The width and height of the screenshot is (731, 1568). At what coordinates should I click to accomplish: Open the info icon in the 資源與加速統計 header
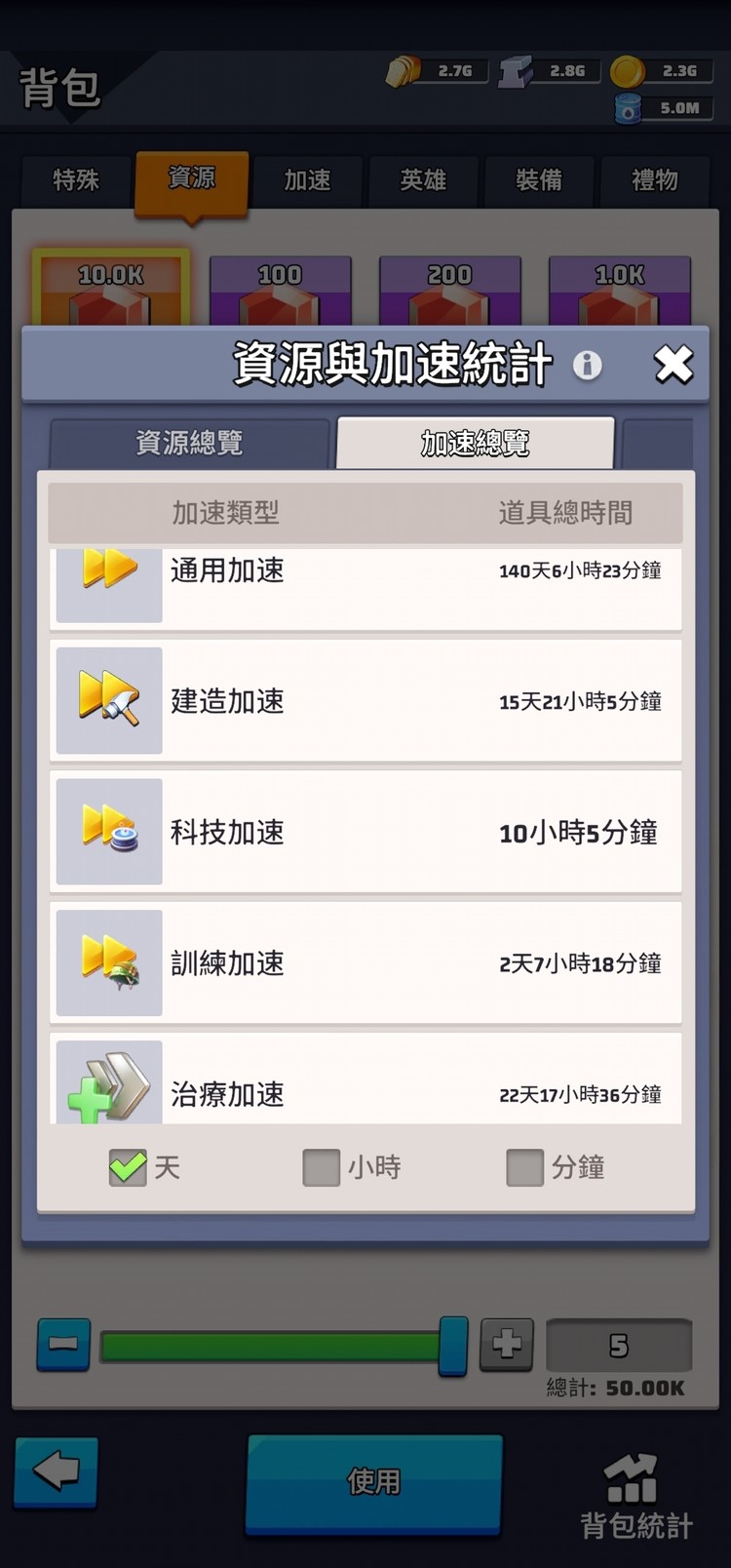[588, 363]
